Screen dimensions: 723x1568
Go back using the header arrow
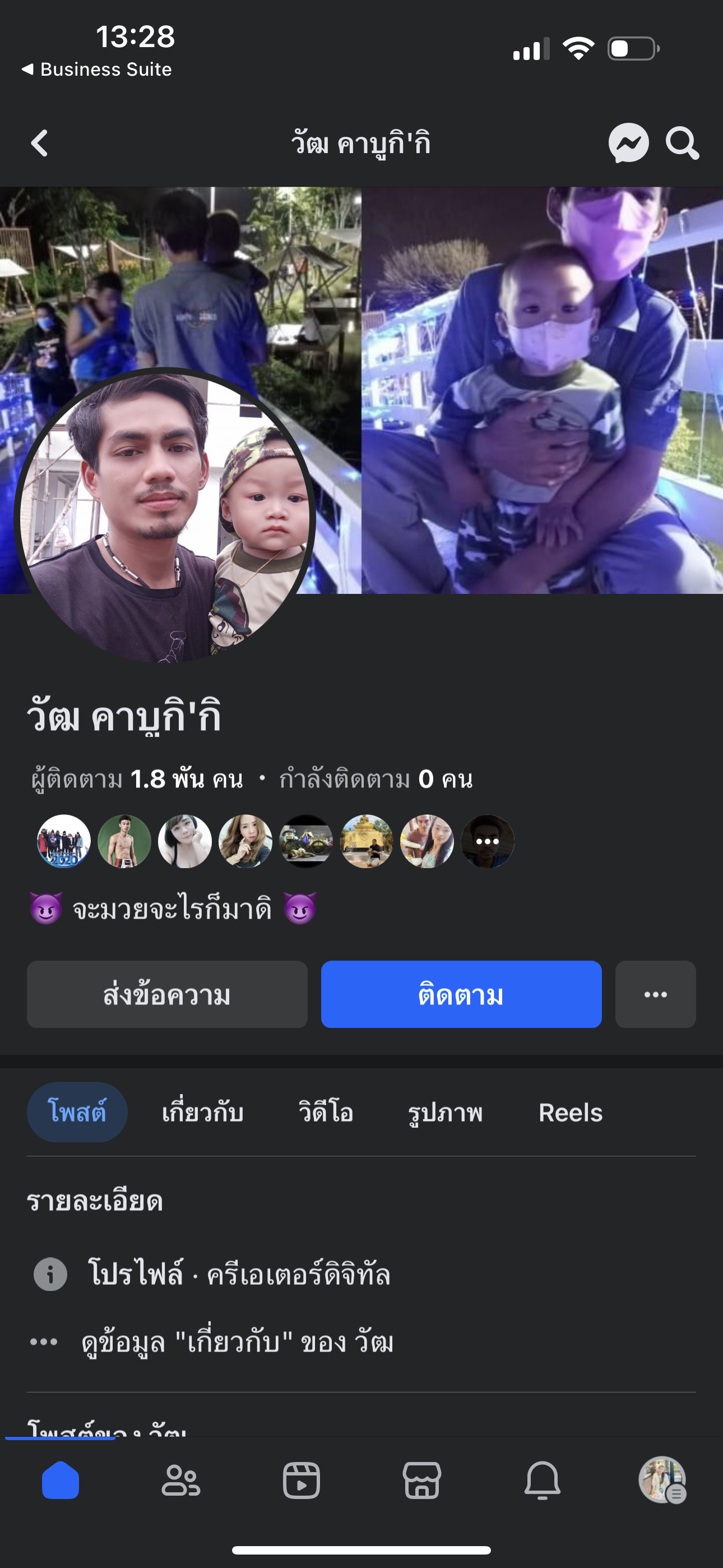tap(40, 144)
